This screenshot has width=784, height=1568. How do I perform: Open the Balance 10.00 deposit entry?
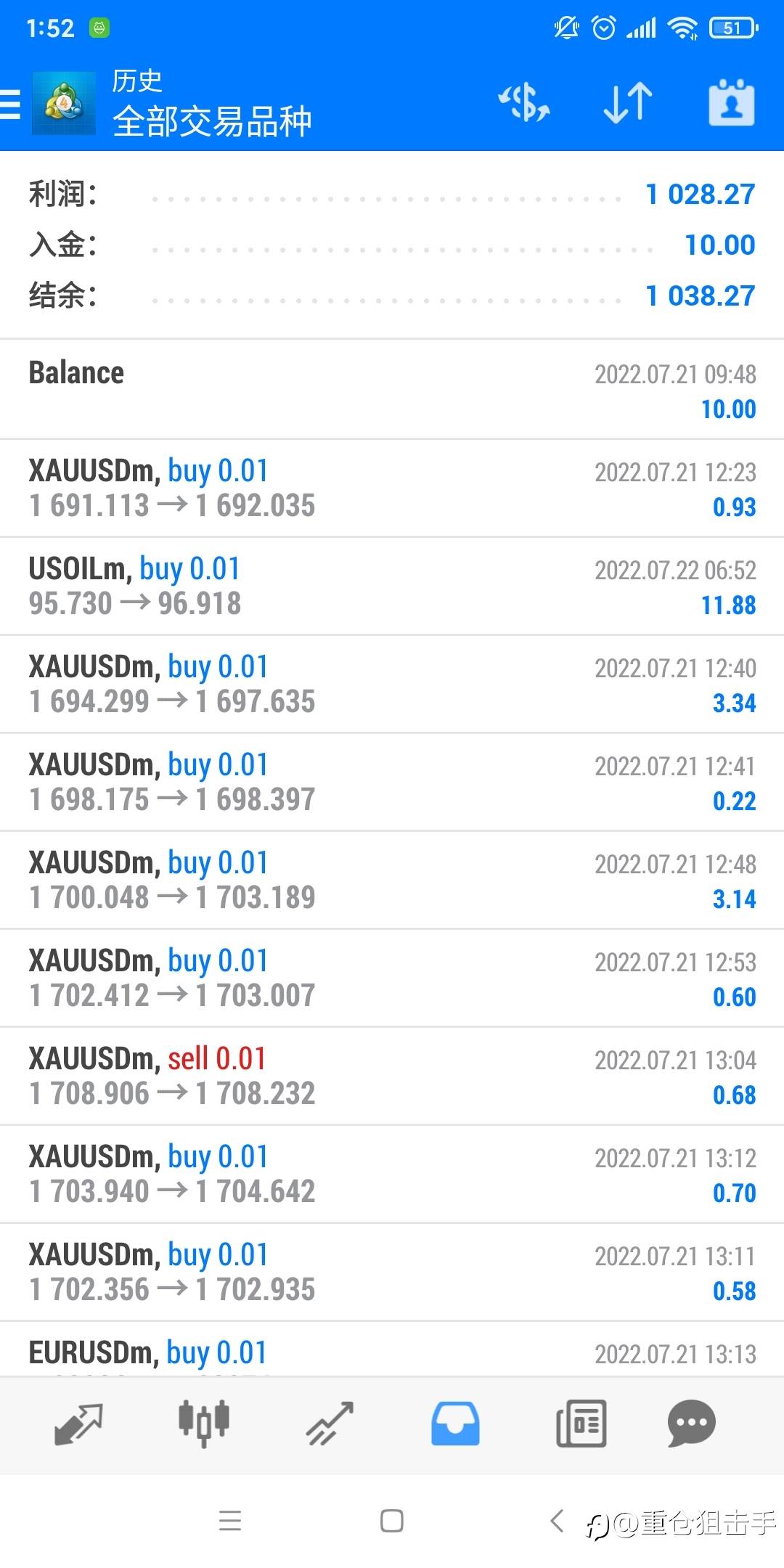coord(392,390)
